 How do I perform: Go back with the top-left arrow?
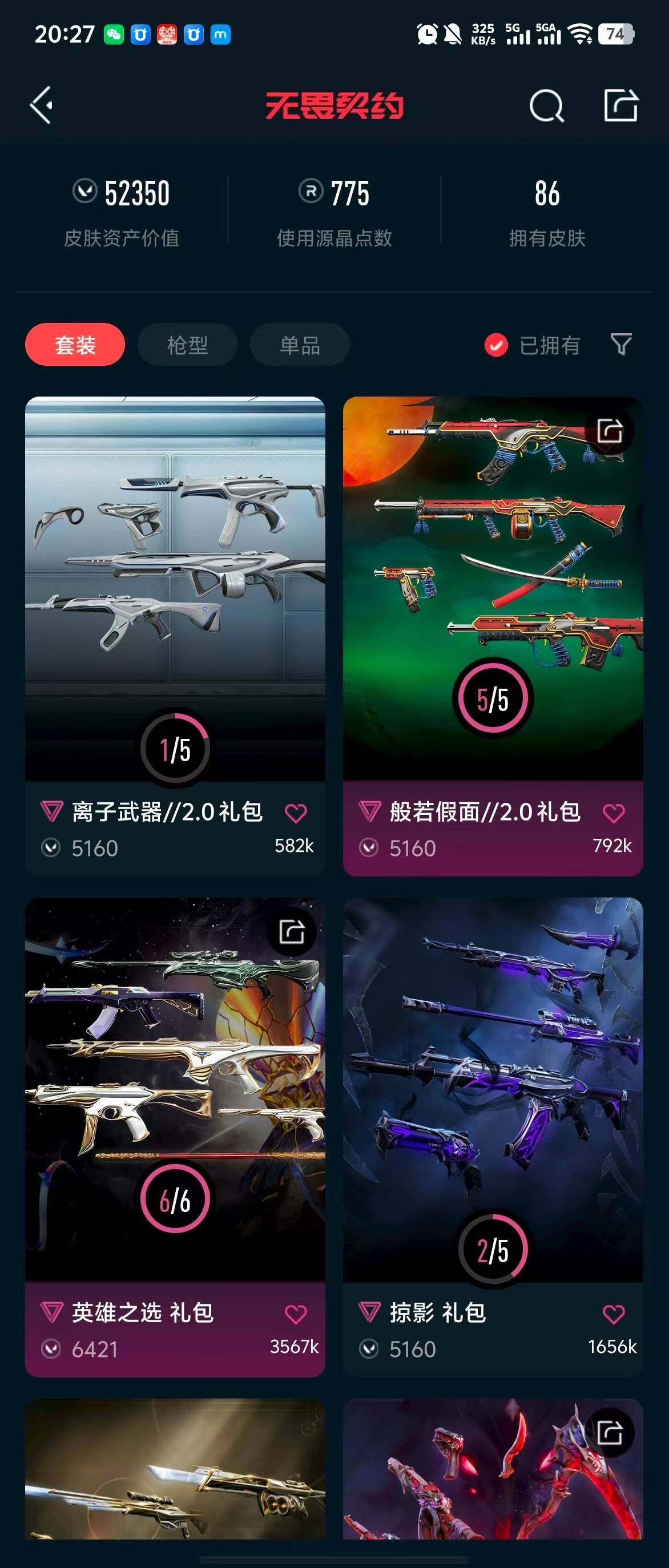tap(42, 106)
